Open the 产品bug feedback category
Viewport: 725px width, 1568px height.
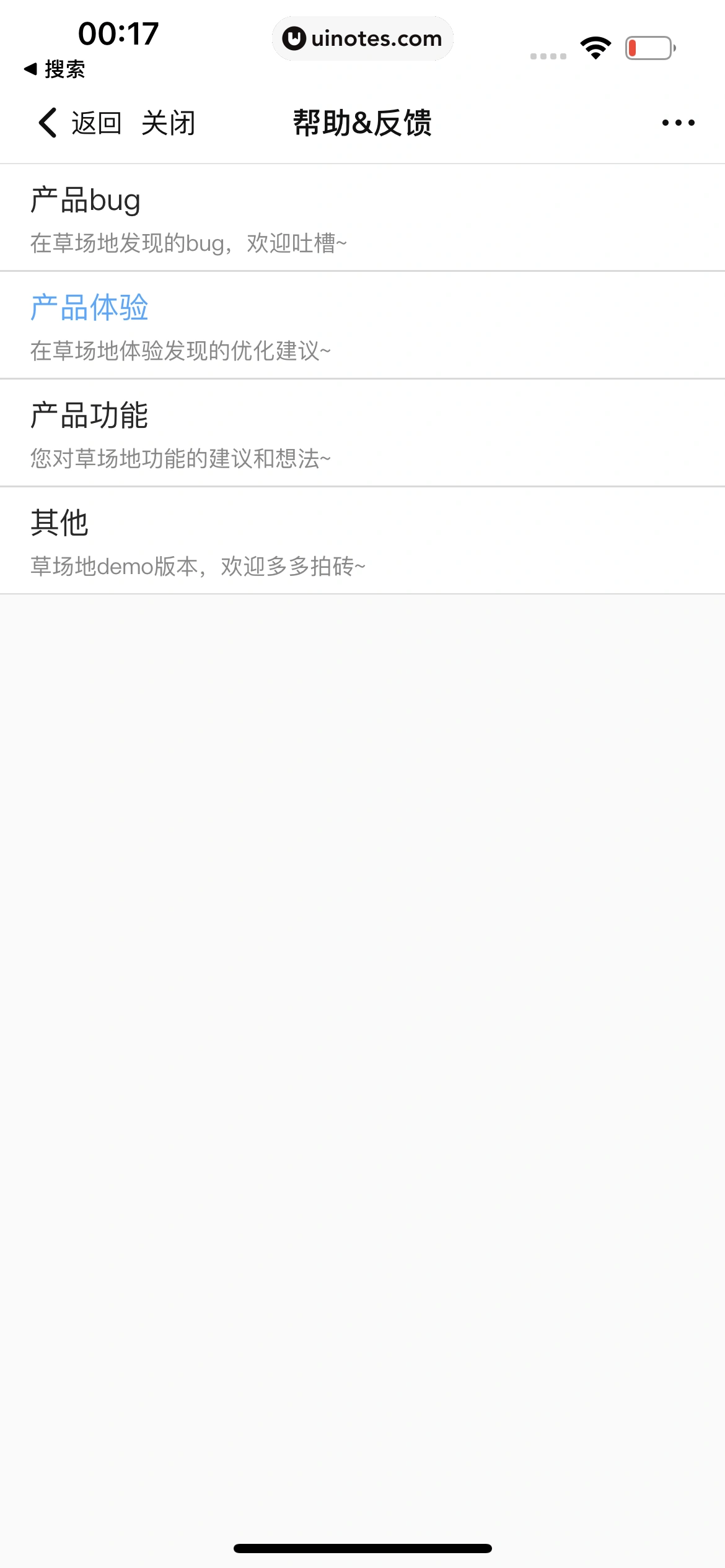pos(362,218)
